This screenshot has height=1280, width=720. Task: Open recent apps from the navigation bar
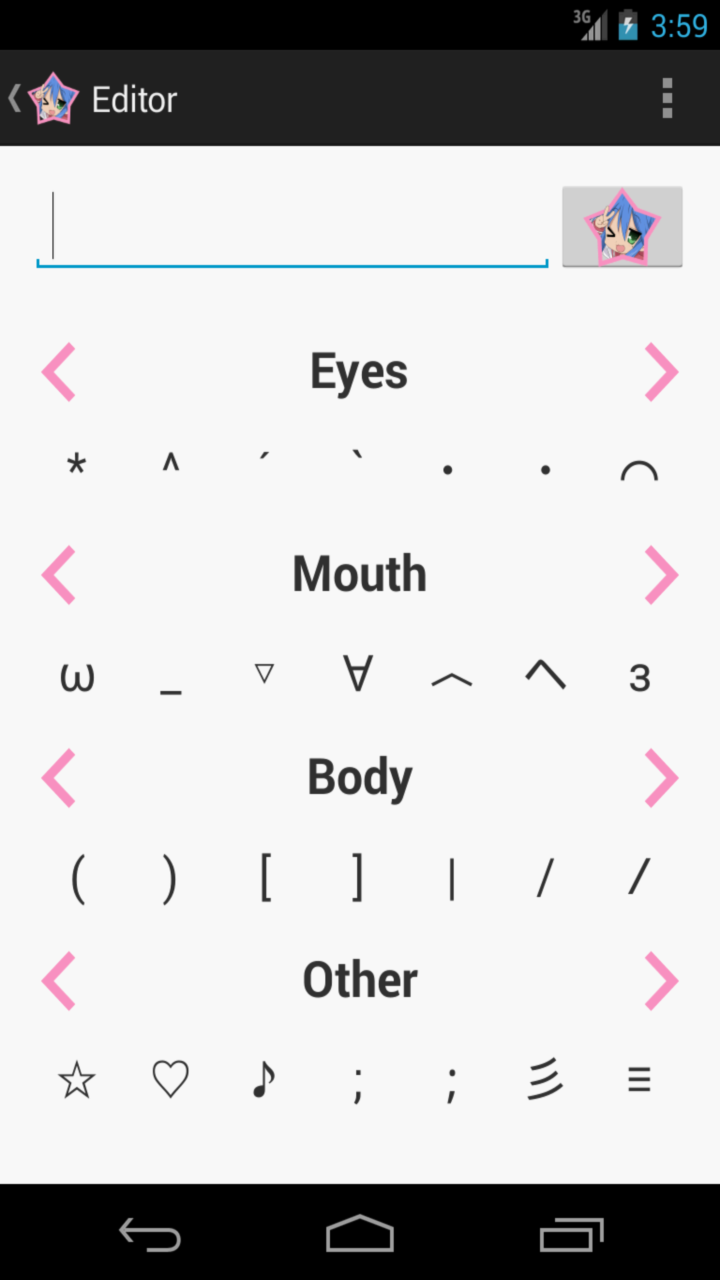pos(571,1234)
